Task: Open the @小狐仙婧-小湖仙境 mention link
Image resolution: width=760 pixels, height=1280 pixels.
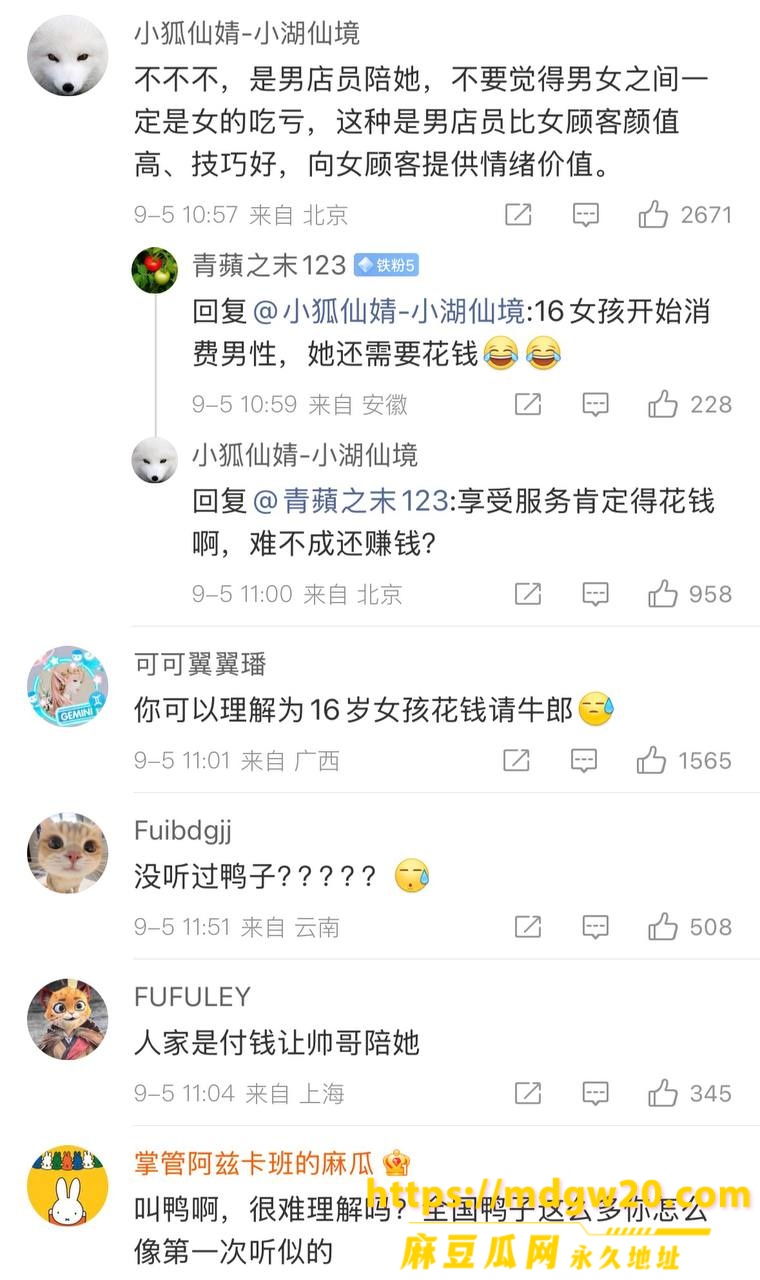Action: 389,312
